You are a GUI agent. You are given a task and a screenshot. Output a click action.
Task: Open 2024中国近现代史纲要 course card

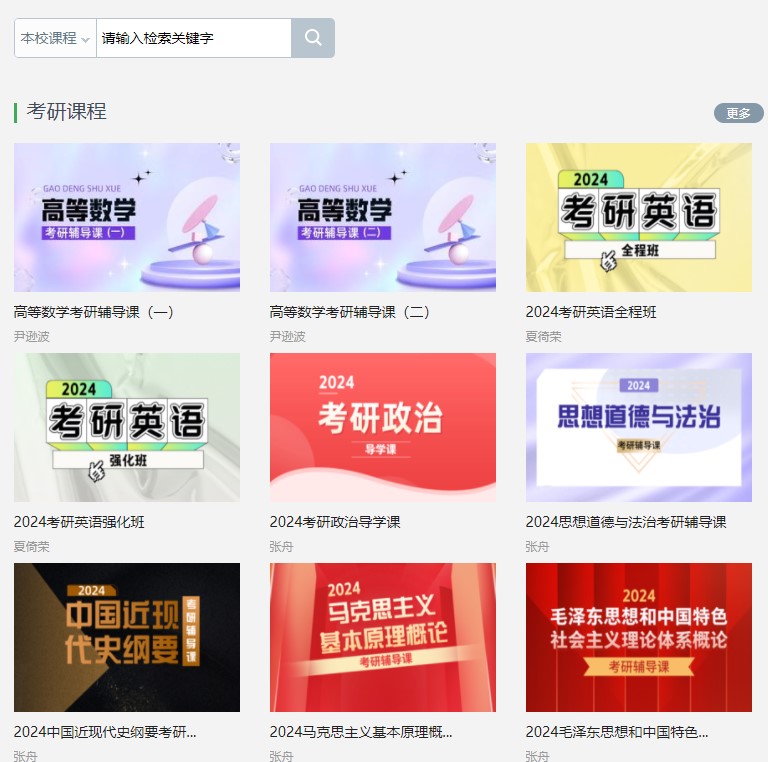click(x=127, y=637)
